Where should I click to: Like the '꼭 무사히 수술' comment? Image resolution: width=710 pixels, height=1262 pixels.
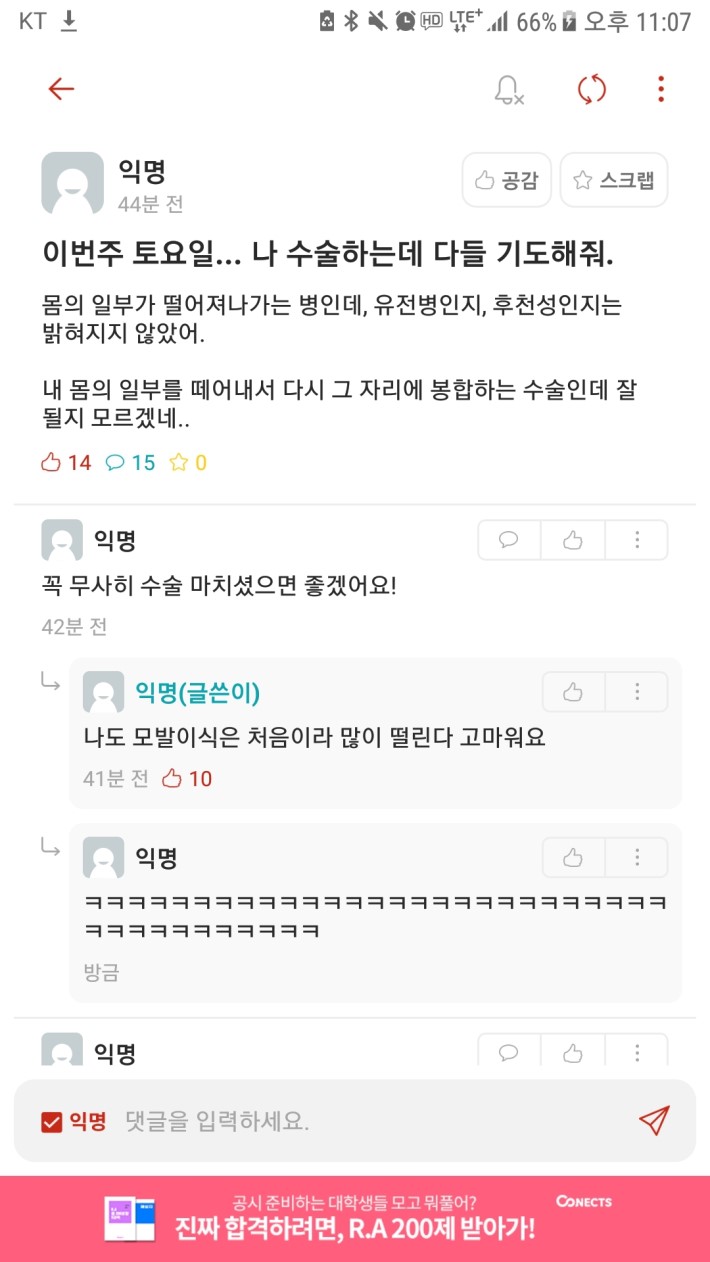[572, 541]
